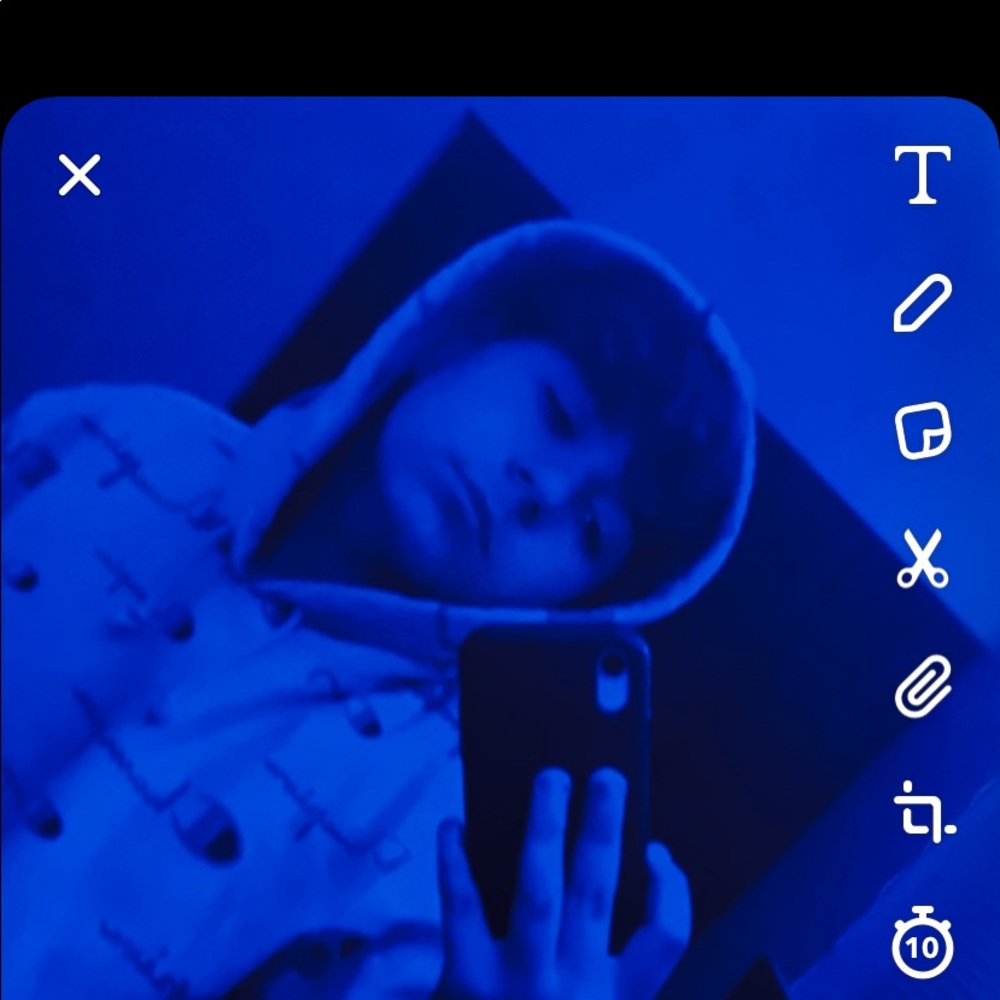Close the snap preview with the X
The height and width of the screenshot is (1000, 1000).
coord(80,176)
